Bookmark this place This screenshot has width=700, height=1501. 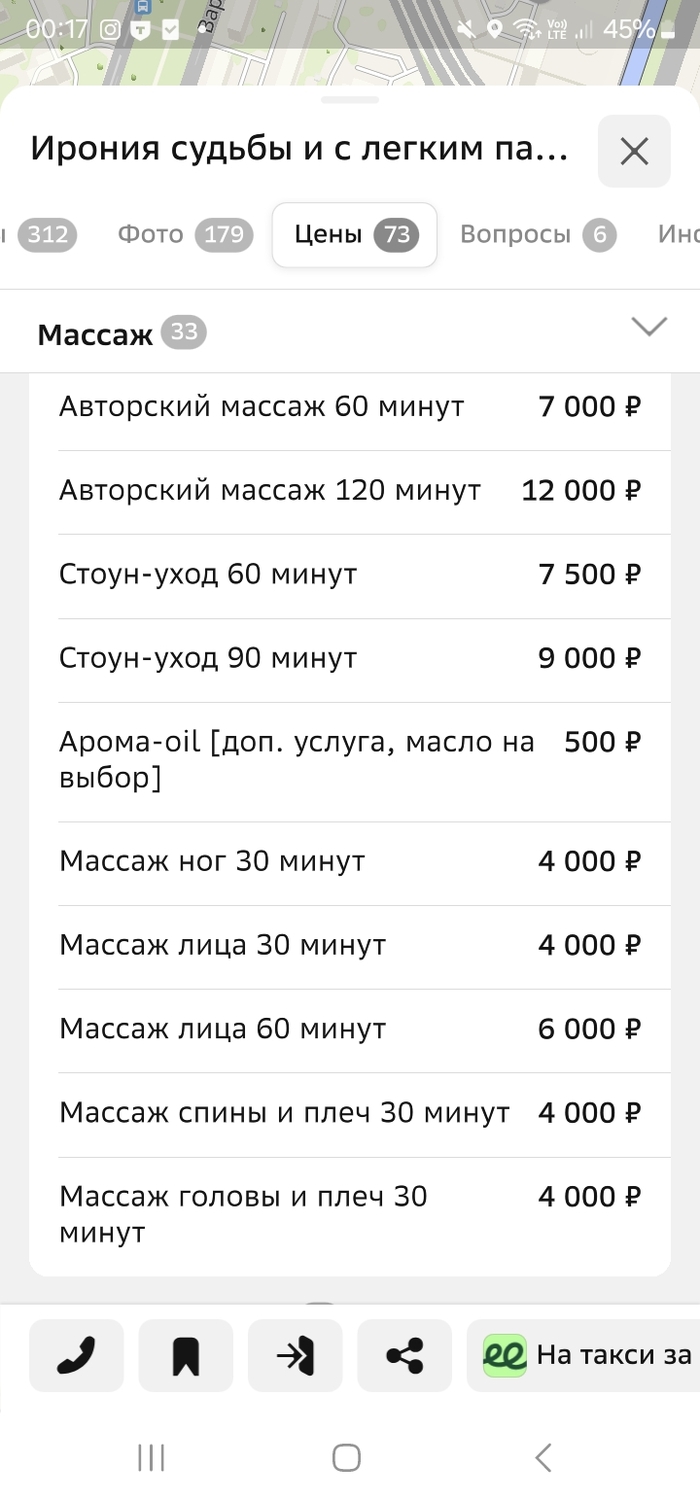click(185, 1355)
